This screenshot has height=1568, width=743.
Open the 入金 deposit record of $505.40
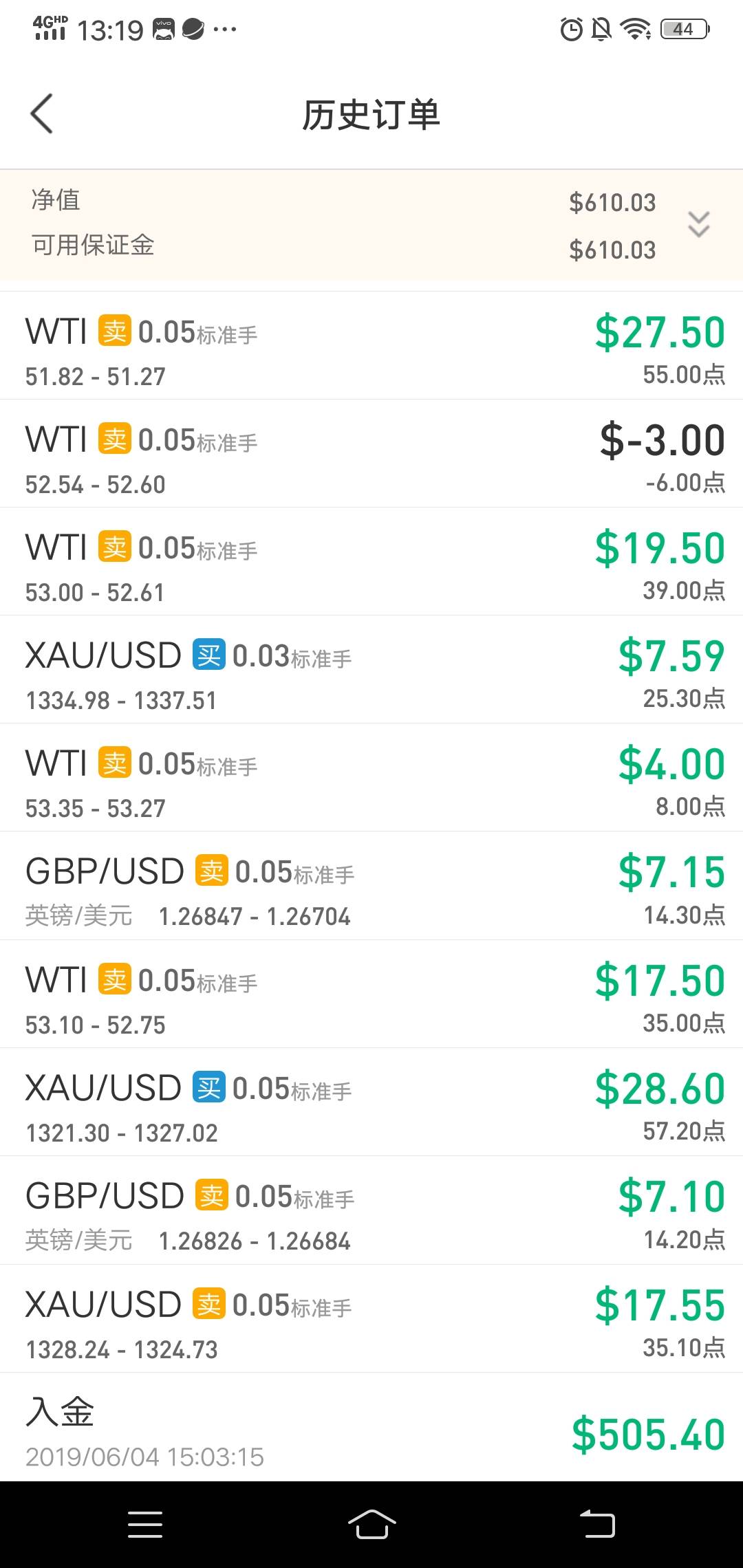coord(371,1428)
